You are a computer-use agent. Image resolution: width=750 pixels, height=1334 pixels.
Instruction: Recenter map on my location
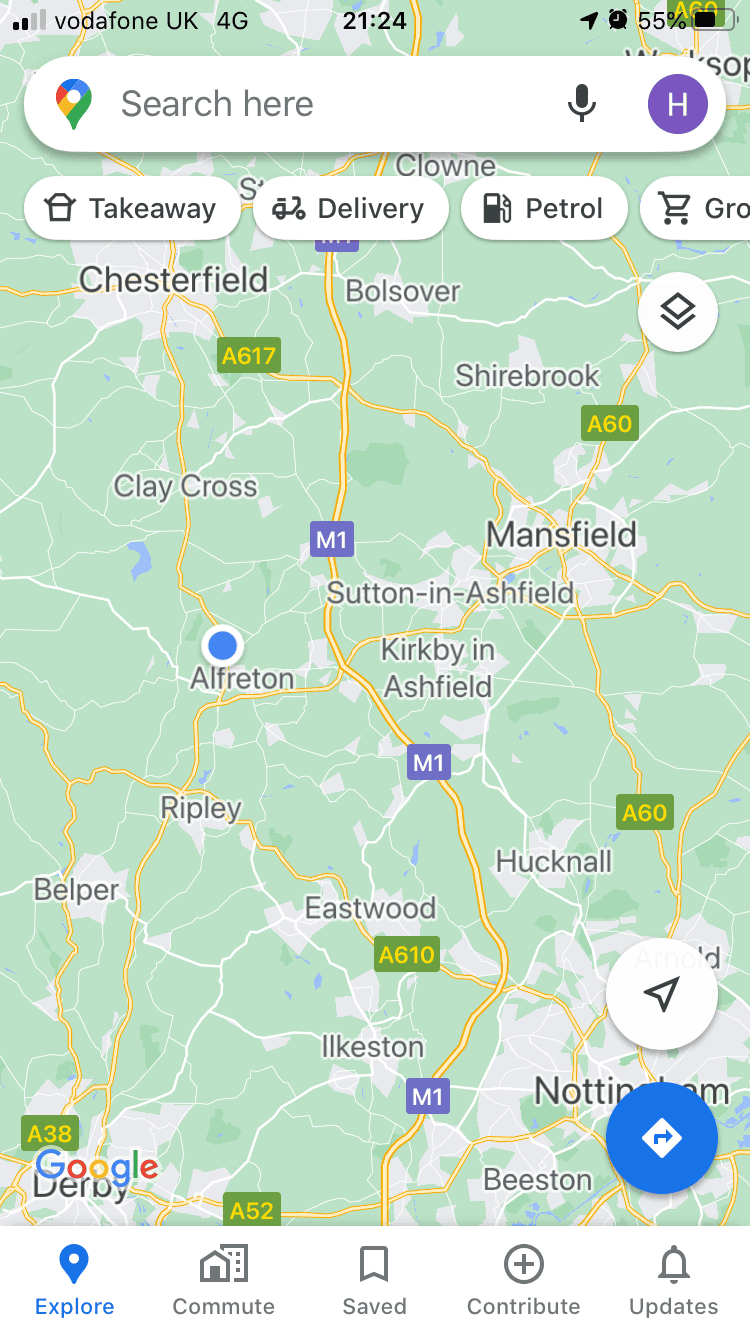[x=661, y=994]
